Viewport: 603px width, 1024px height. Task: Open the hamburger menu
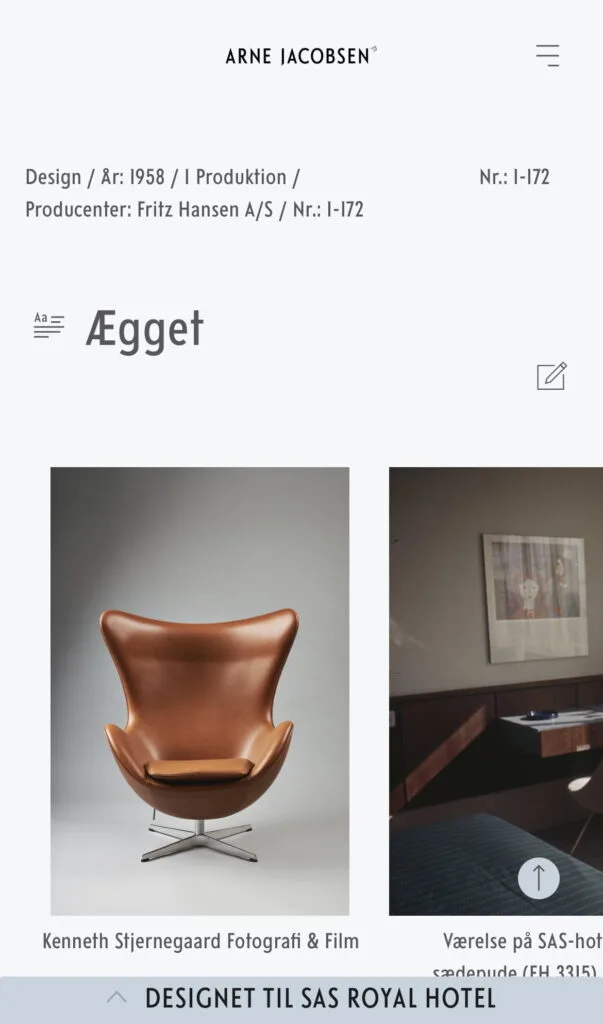[547, 55]
